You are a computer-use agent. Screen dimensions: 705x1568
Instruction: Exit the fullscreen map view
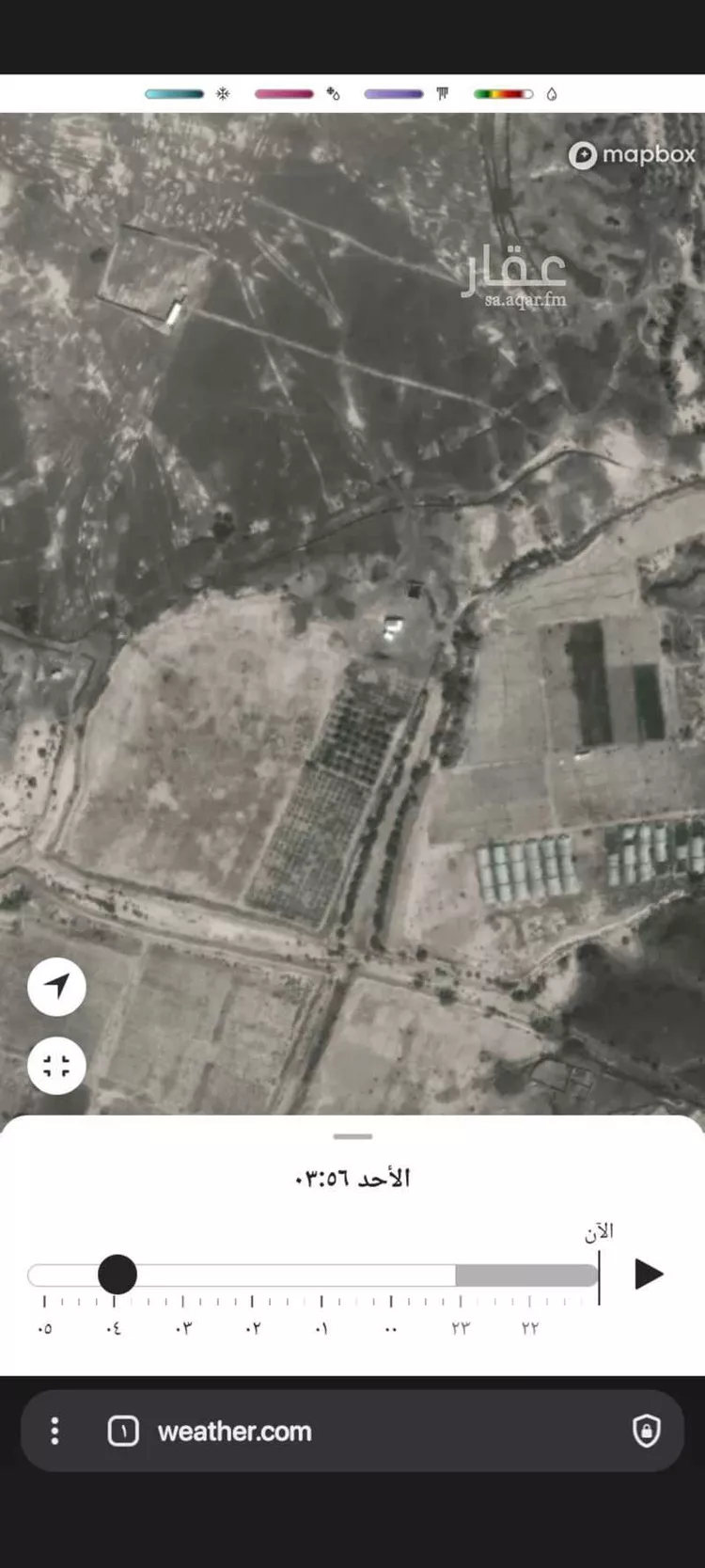[56, 1066]
